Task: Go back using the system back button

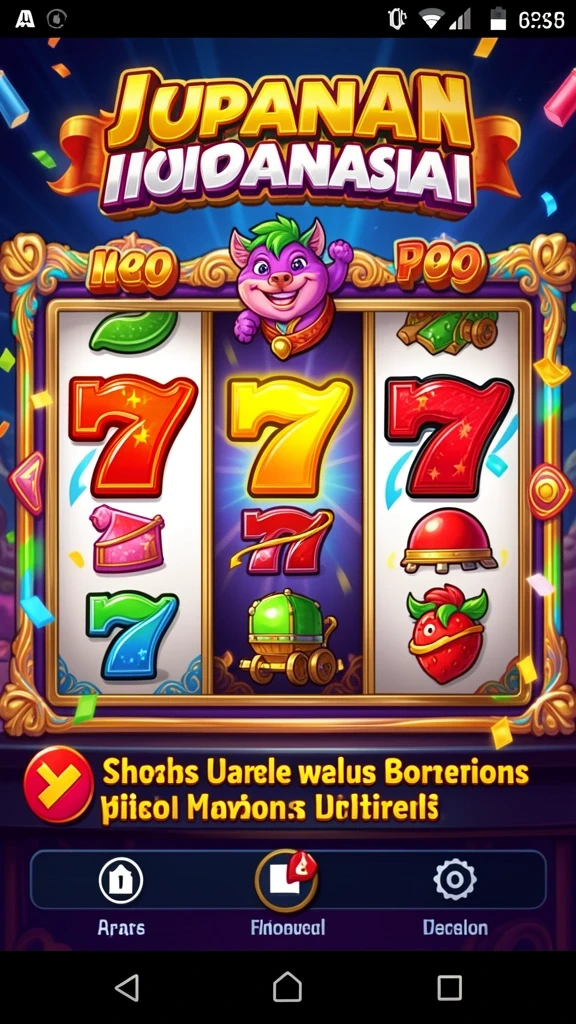Action: (x=127, y=987)
